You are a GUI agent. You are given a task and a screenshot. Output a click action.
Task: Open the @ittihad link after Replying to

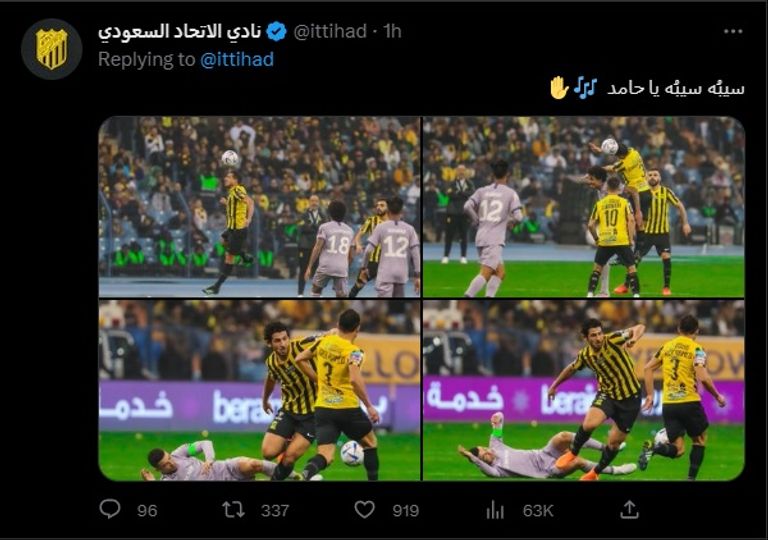[237, 59]
